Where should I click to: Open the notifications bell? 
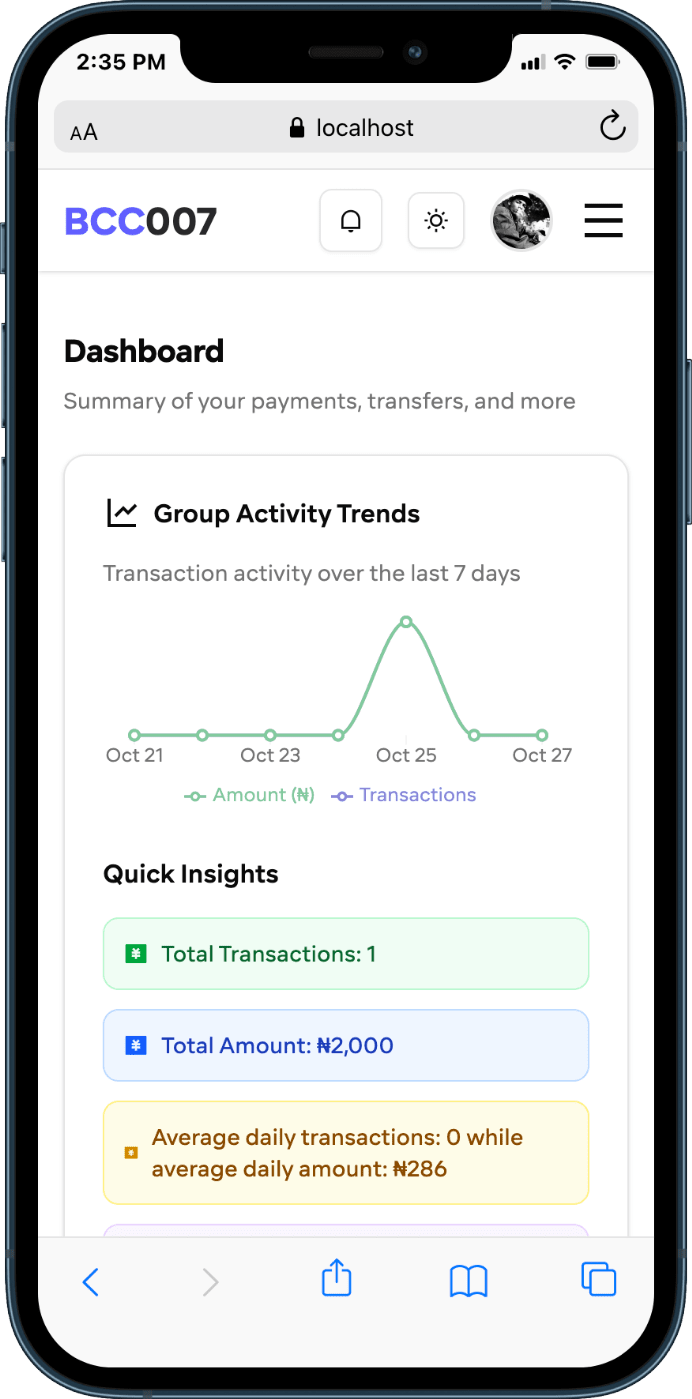(350, 220)
